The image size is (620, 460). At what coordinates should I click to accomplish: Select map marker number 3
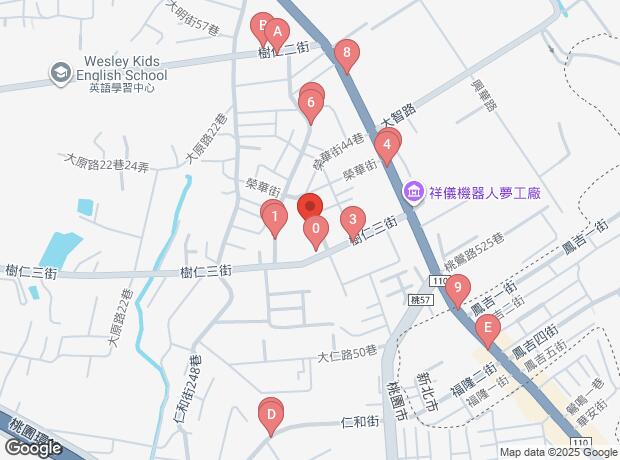tap(351, 220)
